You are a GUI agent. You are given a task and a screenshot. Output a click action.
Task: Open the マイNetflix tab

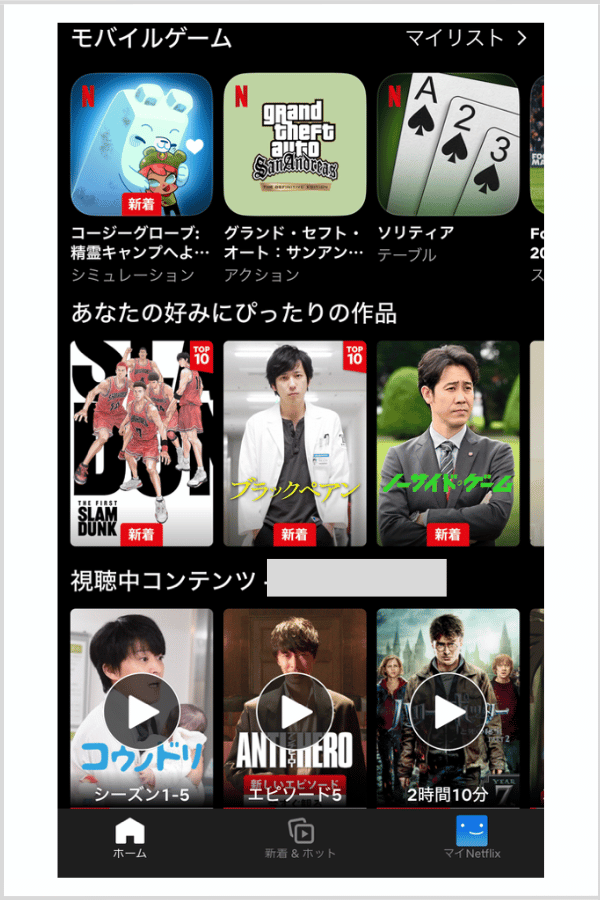point(472,839)
